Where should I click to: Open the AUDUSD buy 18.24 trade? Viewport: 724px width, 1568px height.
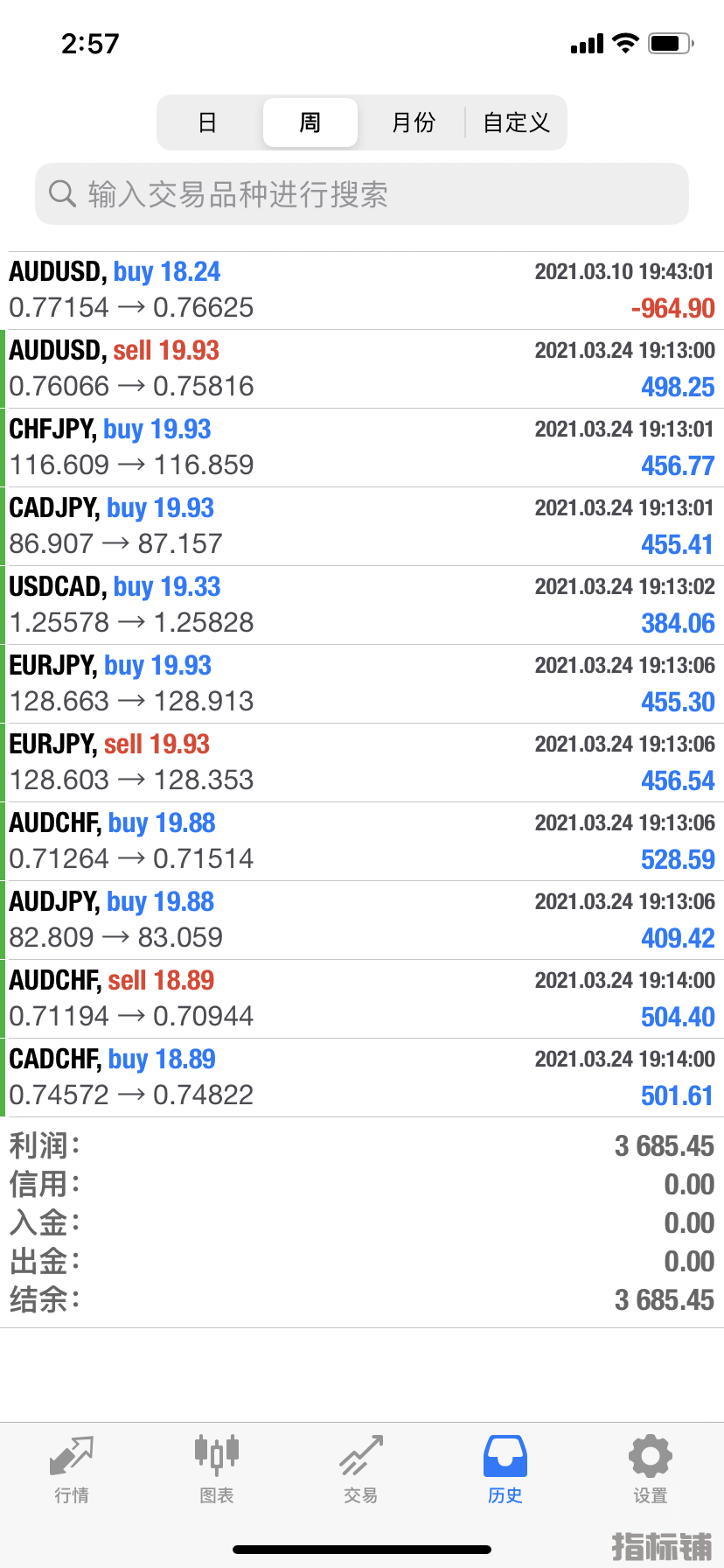pyautogui.click(x=362, y=290)
